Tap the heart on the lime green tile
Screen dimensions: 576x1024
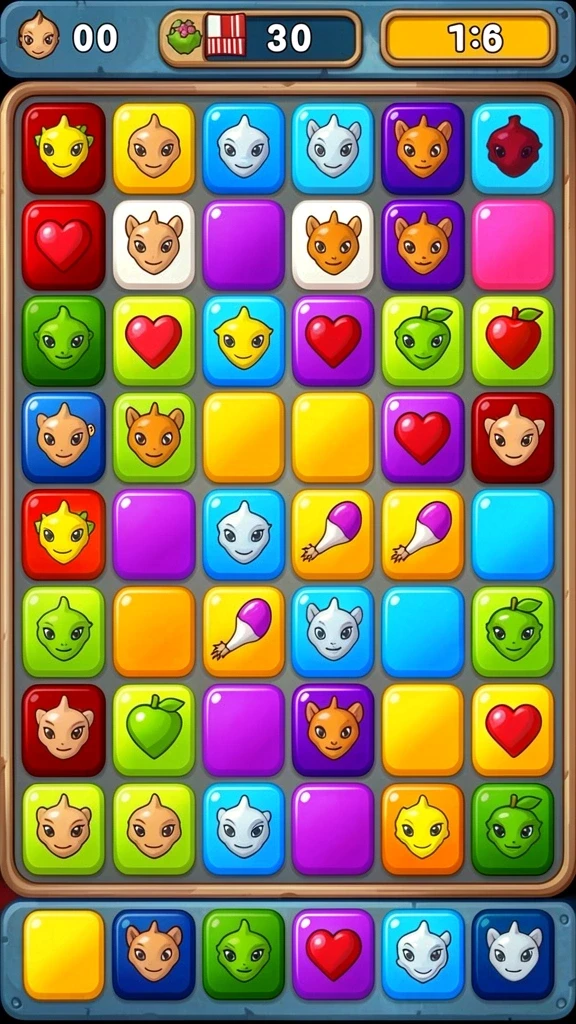pyautogui.click(x=153, y=340)
